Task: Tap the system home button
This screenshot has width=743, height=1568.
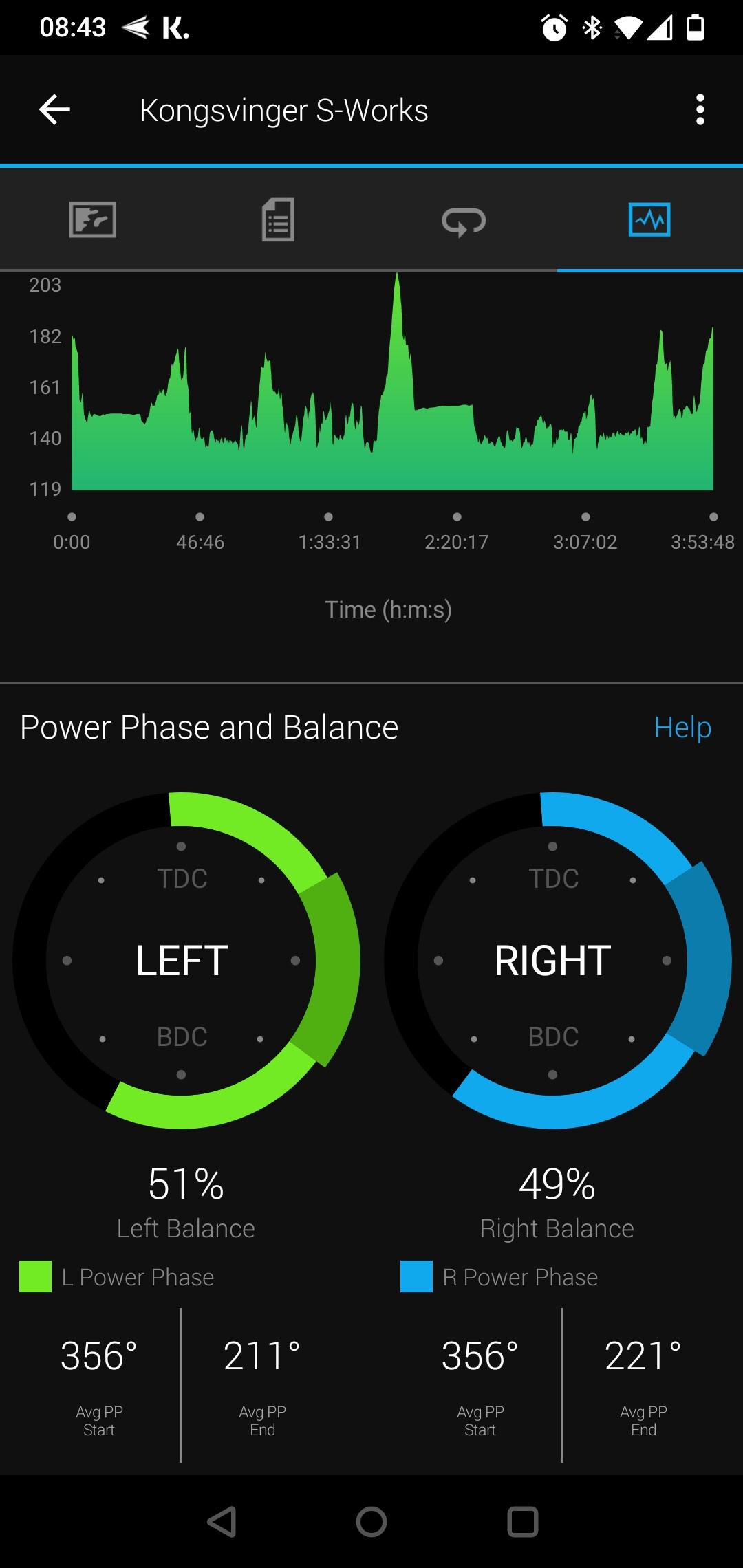Action: [x=371, y=1522]
